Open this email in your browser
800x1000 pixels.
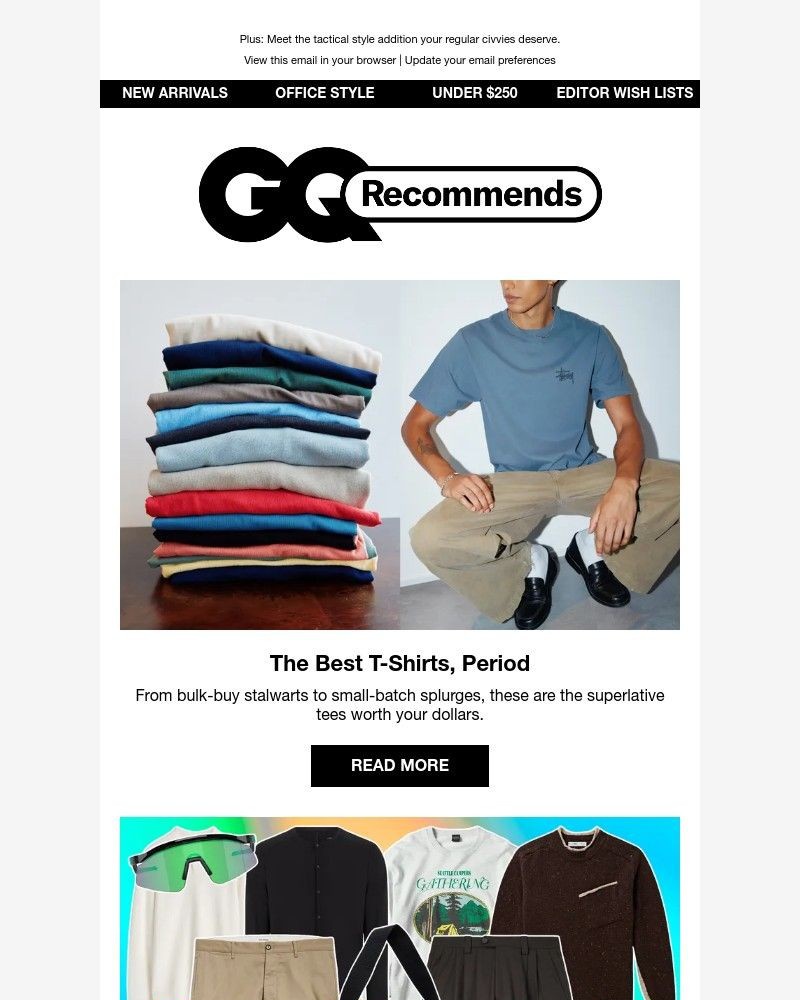click(315, 60)
